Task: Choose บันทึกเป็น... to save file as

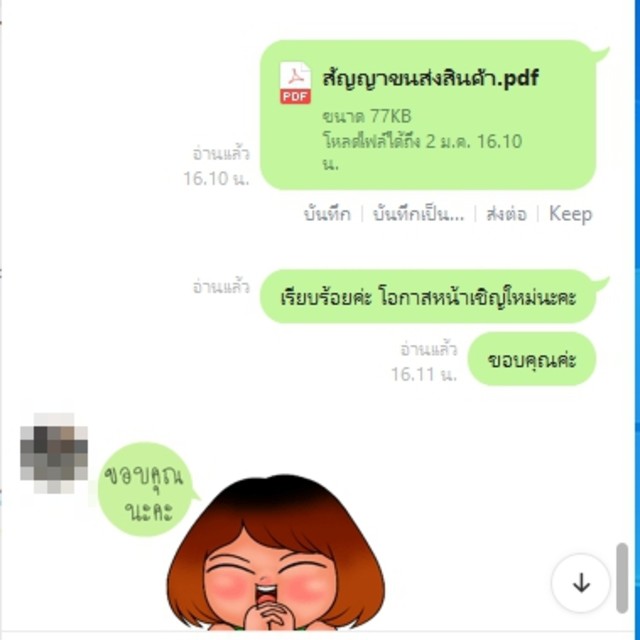Action: click(418, 214)
